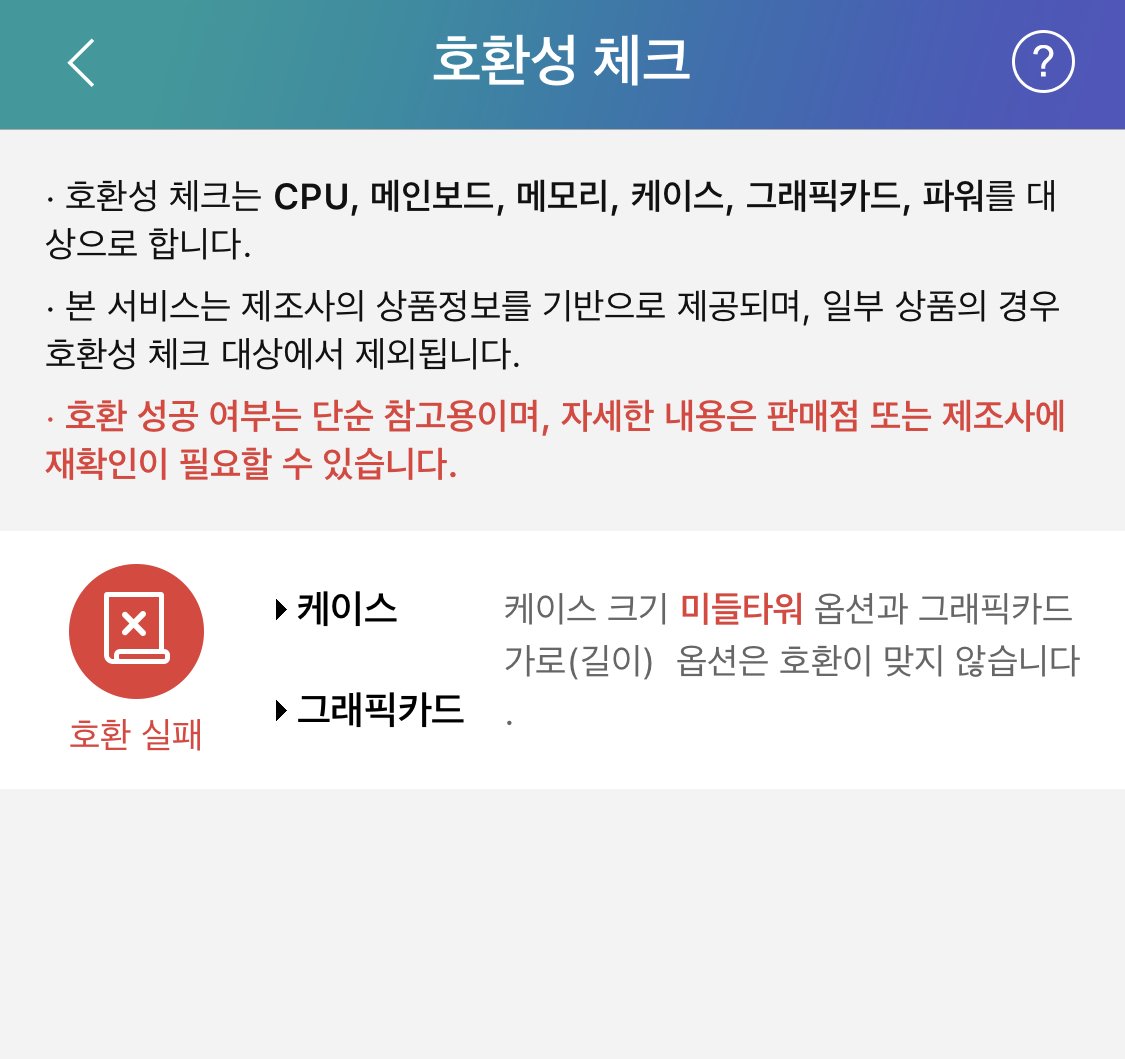Expand the 케이스 item
Screen dimensions: 1125x1059
pos(336,608)
